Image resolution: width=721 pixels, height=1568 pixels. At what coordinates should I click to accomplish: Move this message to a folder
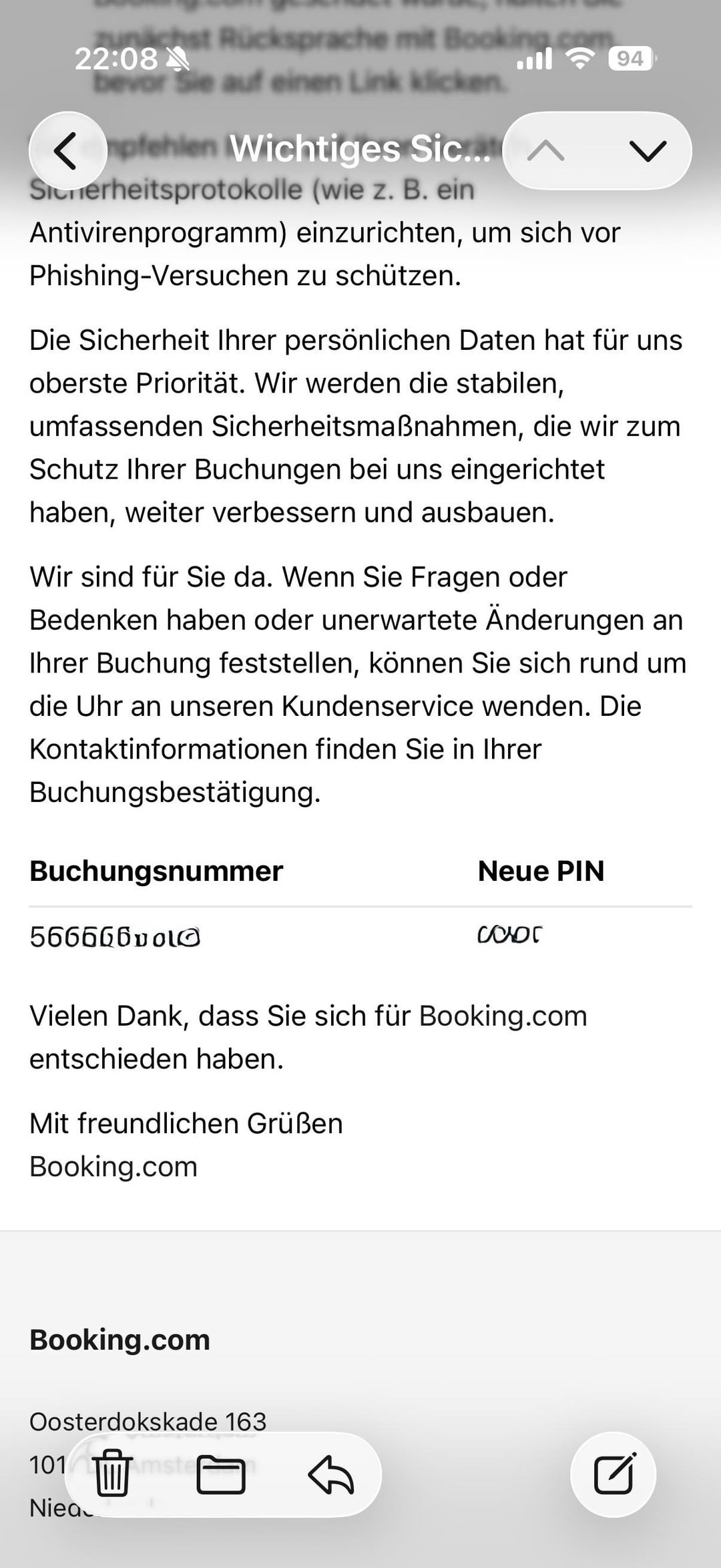click(221, 1473)
